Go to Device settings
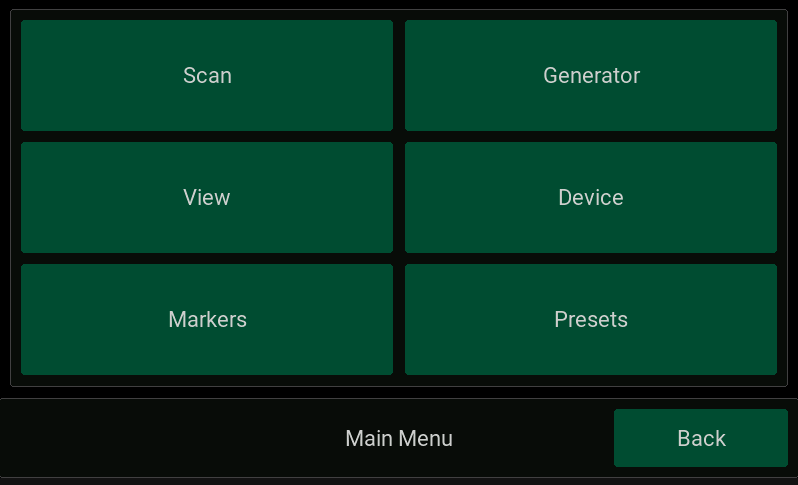Screen dimensions: 798x485 tap(591, 198)
